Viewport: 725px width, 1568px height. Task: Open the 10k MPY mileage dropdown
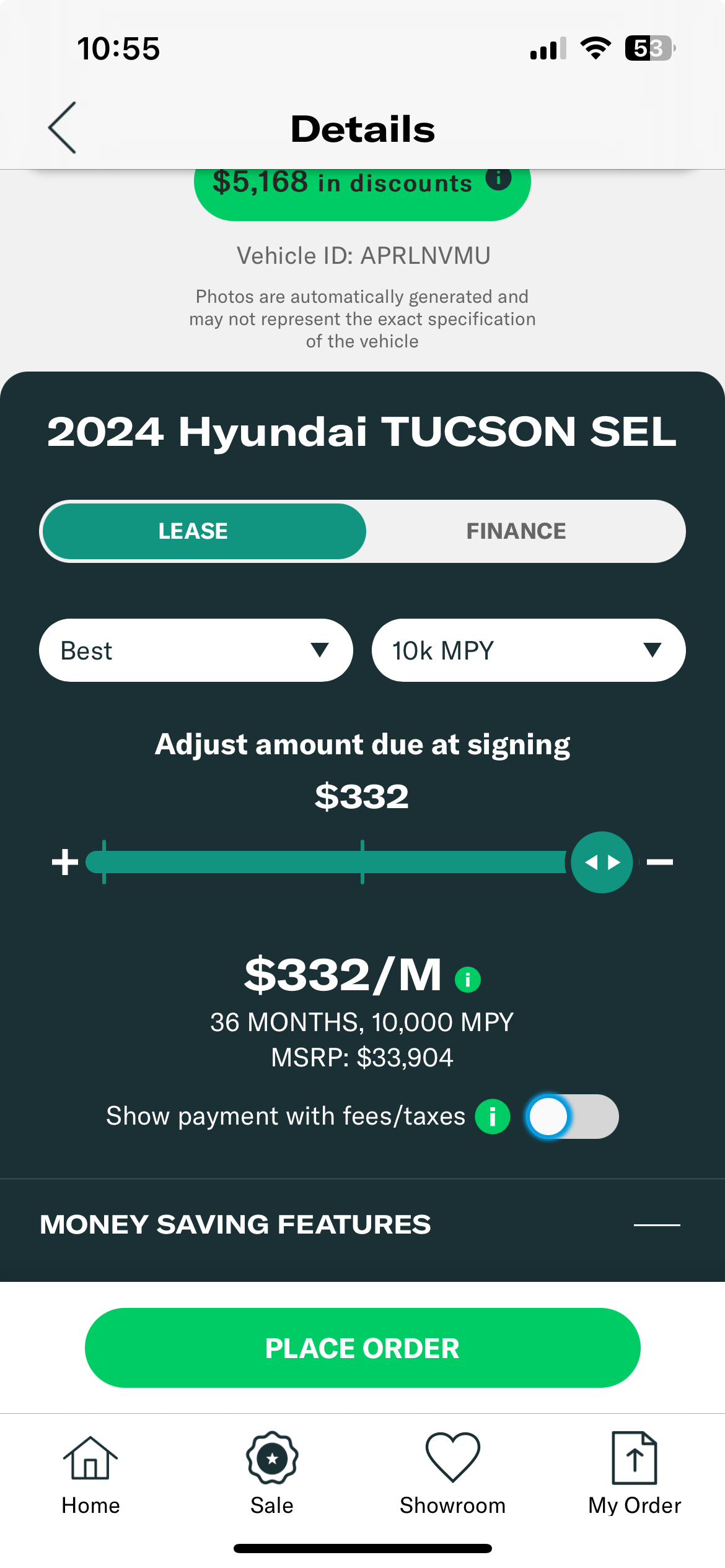(528, 650)
